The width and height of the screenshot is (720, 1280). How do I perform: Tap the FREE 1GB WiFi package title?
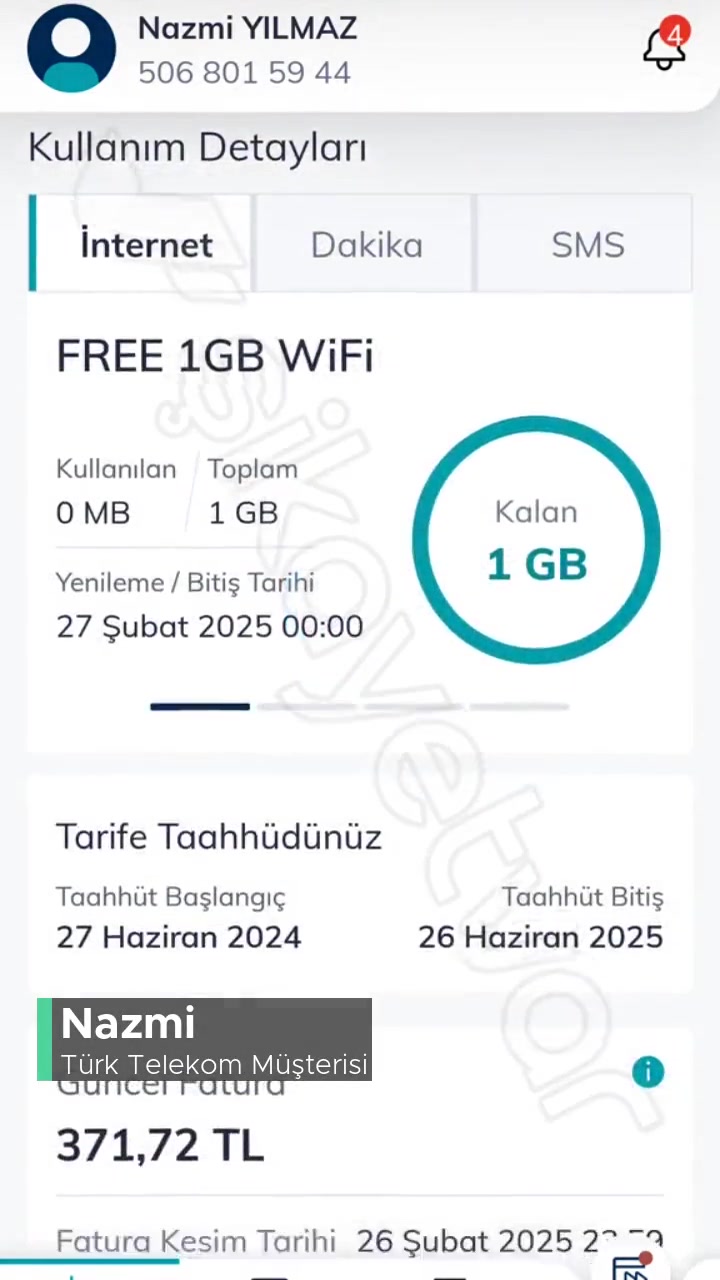tap(214, 355)
